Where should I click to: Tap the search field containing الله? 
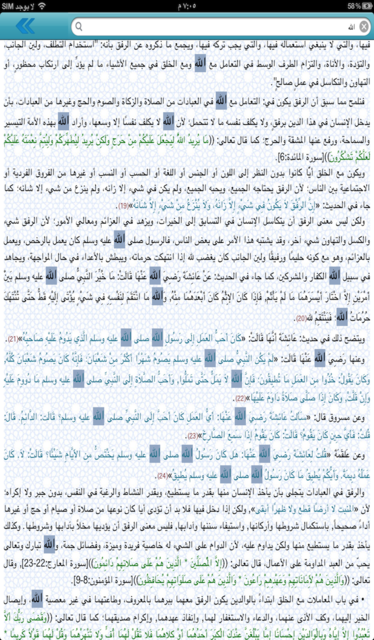220,27
